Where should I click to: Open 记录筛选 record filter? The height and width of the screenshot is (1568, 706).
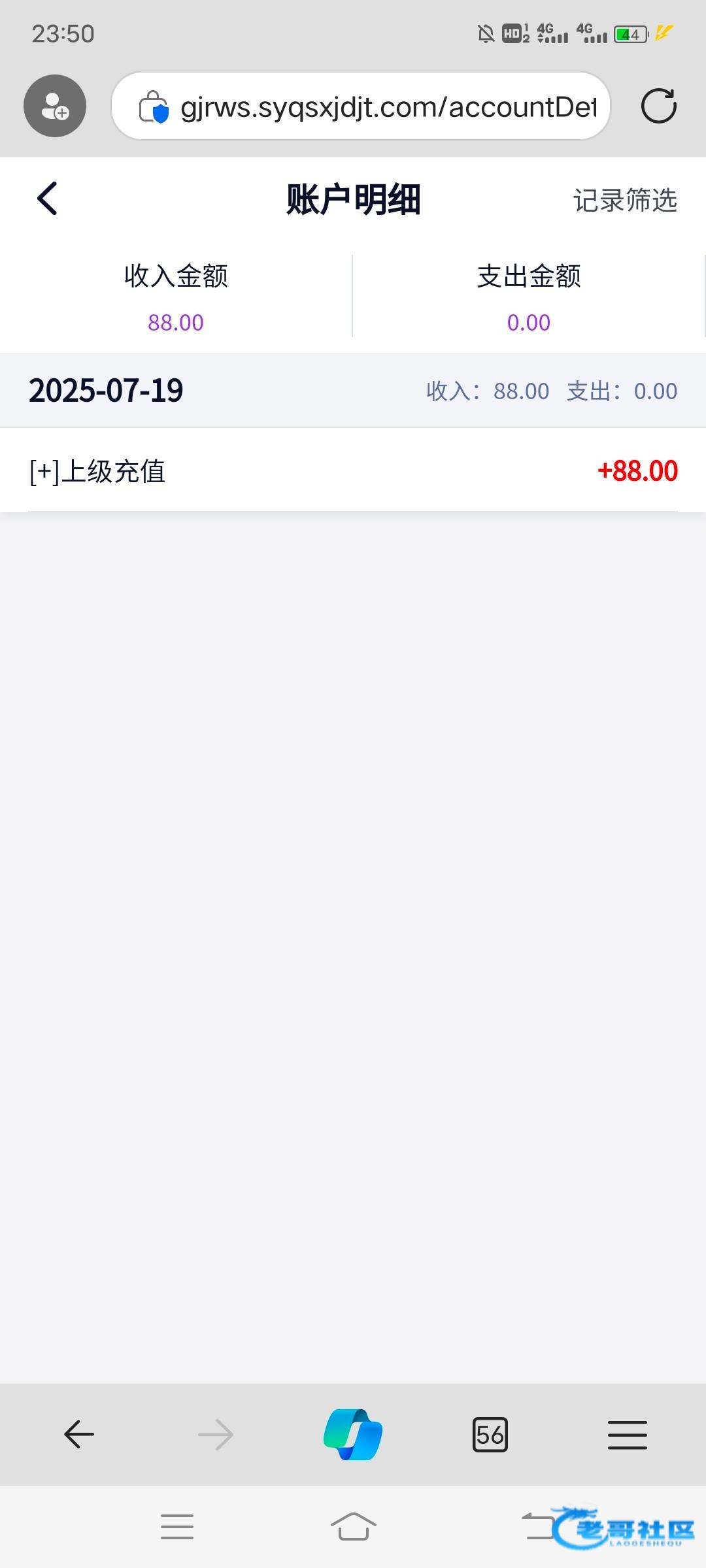(625, 200)
